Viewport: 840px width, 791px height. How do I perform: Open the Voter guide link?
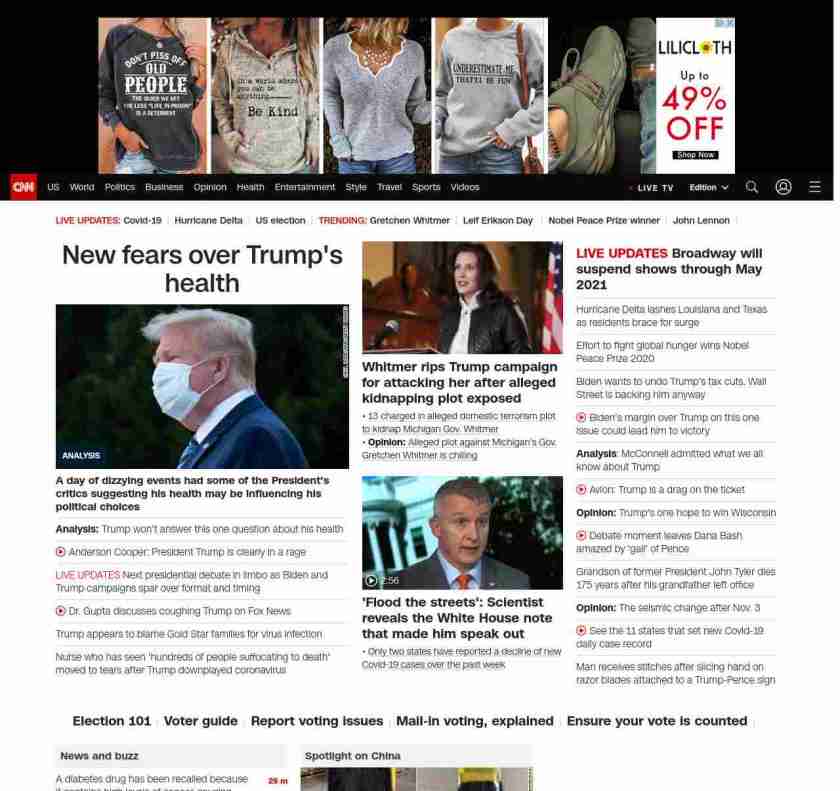201,721
